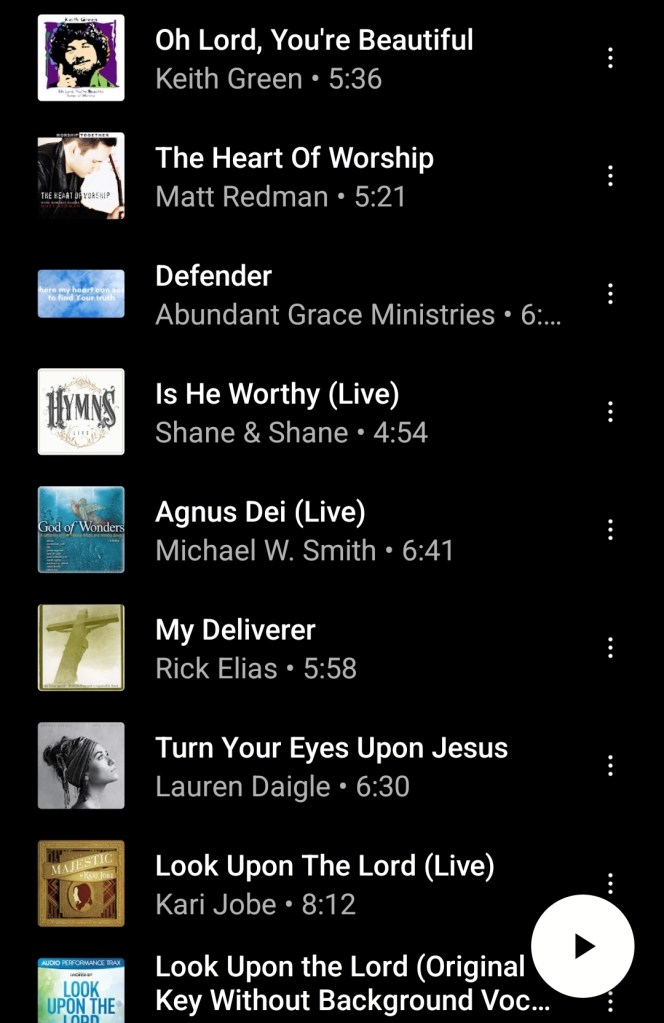Play Oh Lord, You're Beautiful by Keith Green
The height and width of the screenshot is (1023, 664).
[x=314, y=58]
